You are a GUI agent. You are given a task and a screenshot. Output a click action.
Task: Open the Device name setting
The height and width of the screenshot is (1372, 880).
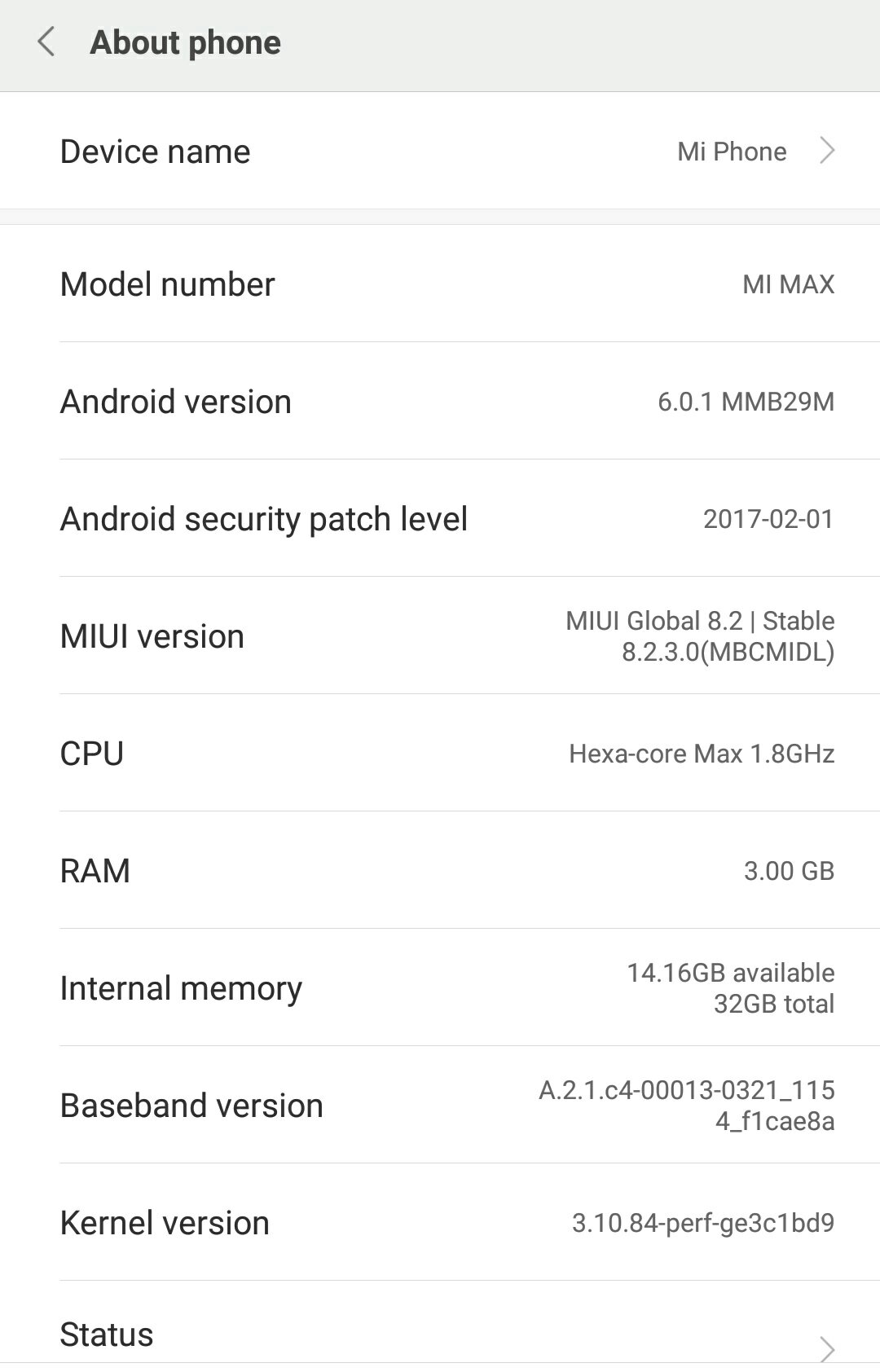(440, 152)
